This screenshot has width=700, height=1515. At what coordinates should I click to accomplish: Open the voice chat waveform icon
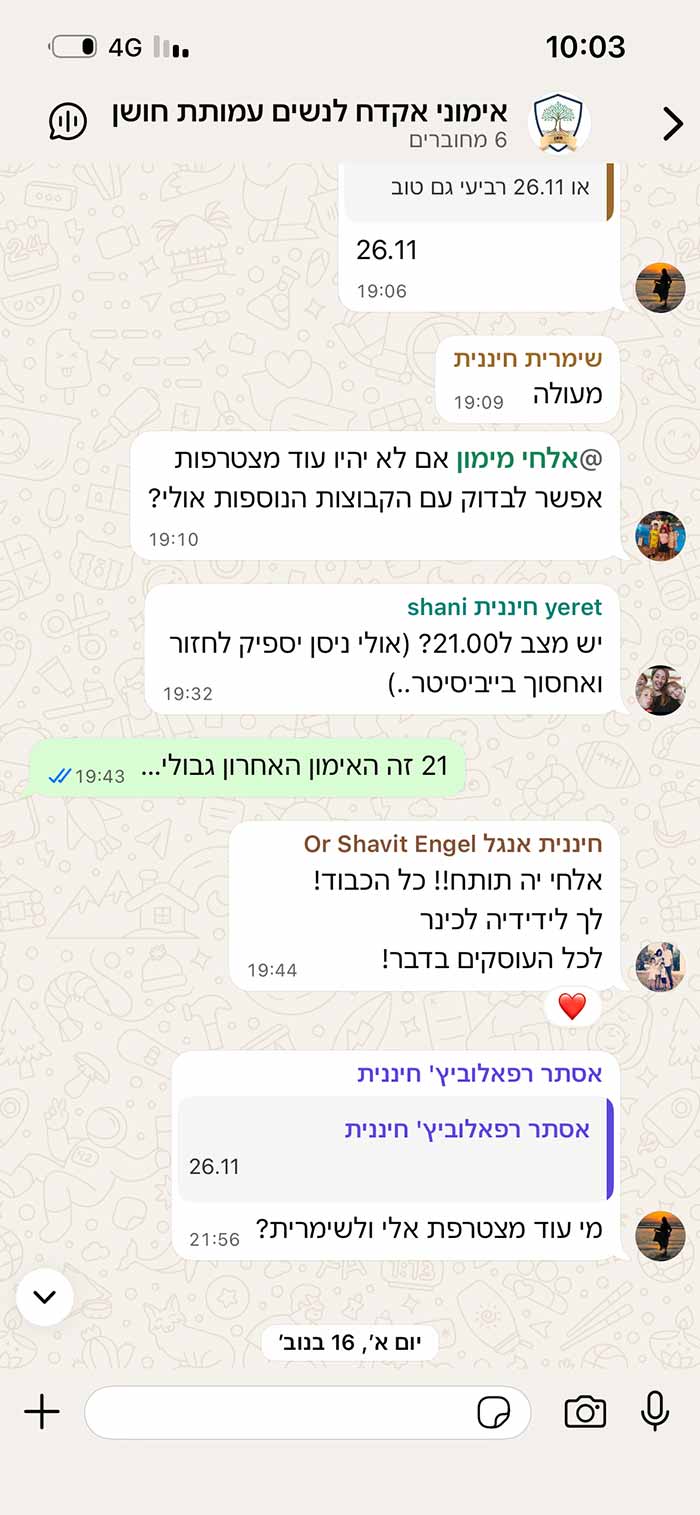pos(68,121)
